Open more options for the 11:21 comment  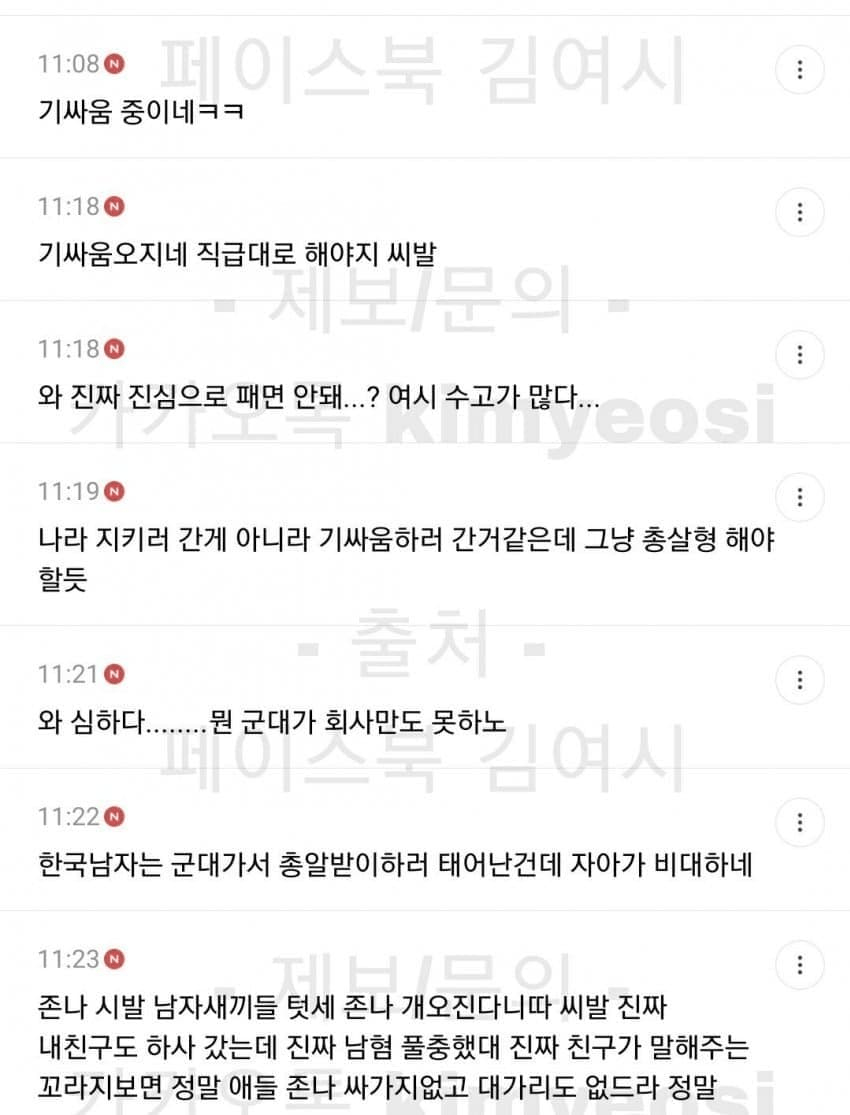800,680
